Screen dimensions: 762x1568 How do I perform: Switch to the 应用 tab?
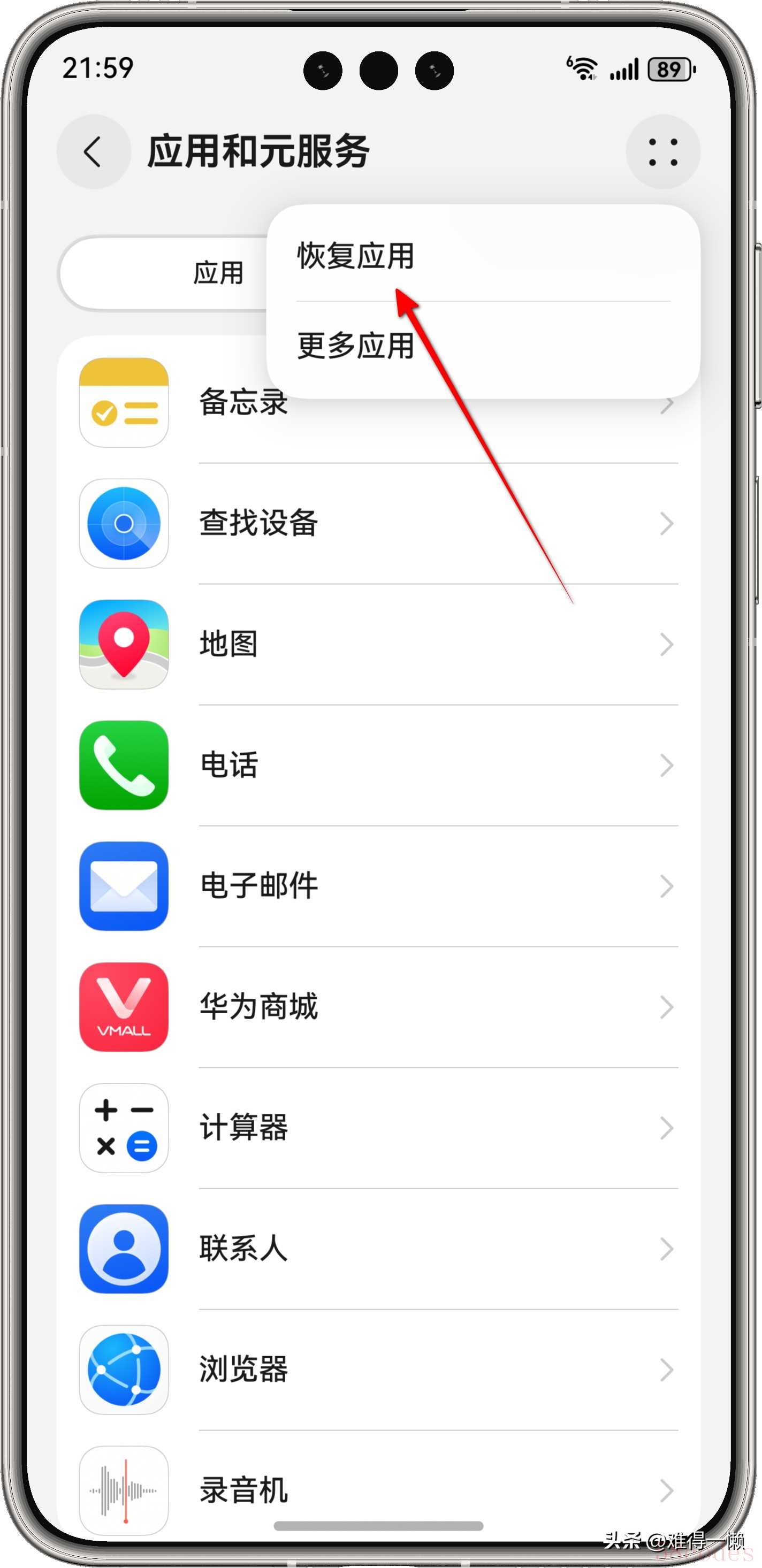click(218, 273)
